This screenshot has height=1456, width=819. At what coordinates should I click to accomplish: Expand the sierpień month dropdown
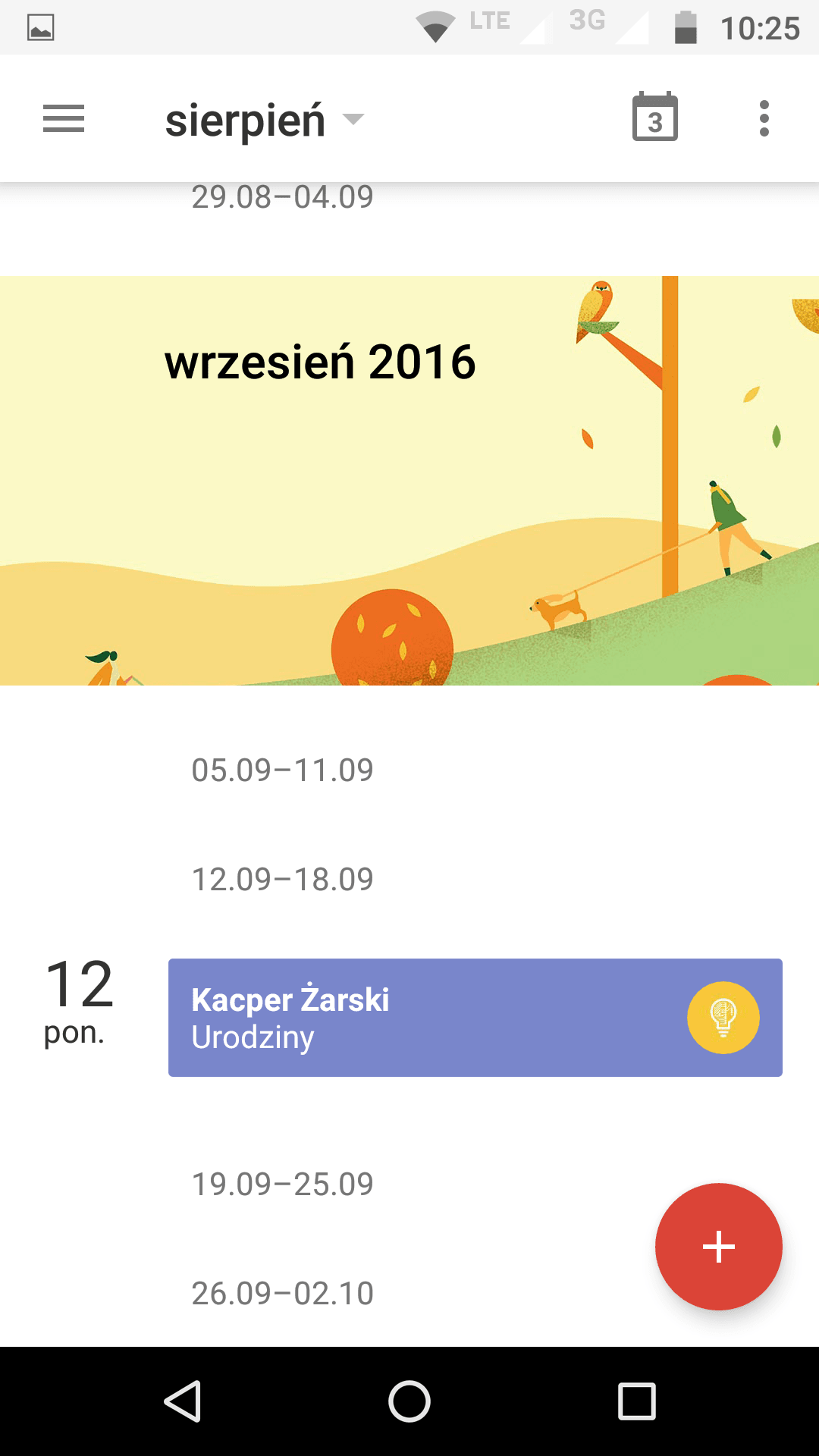(265, 120)
